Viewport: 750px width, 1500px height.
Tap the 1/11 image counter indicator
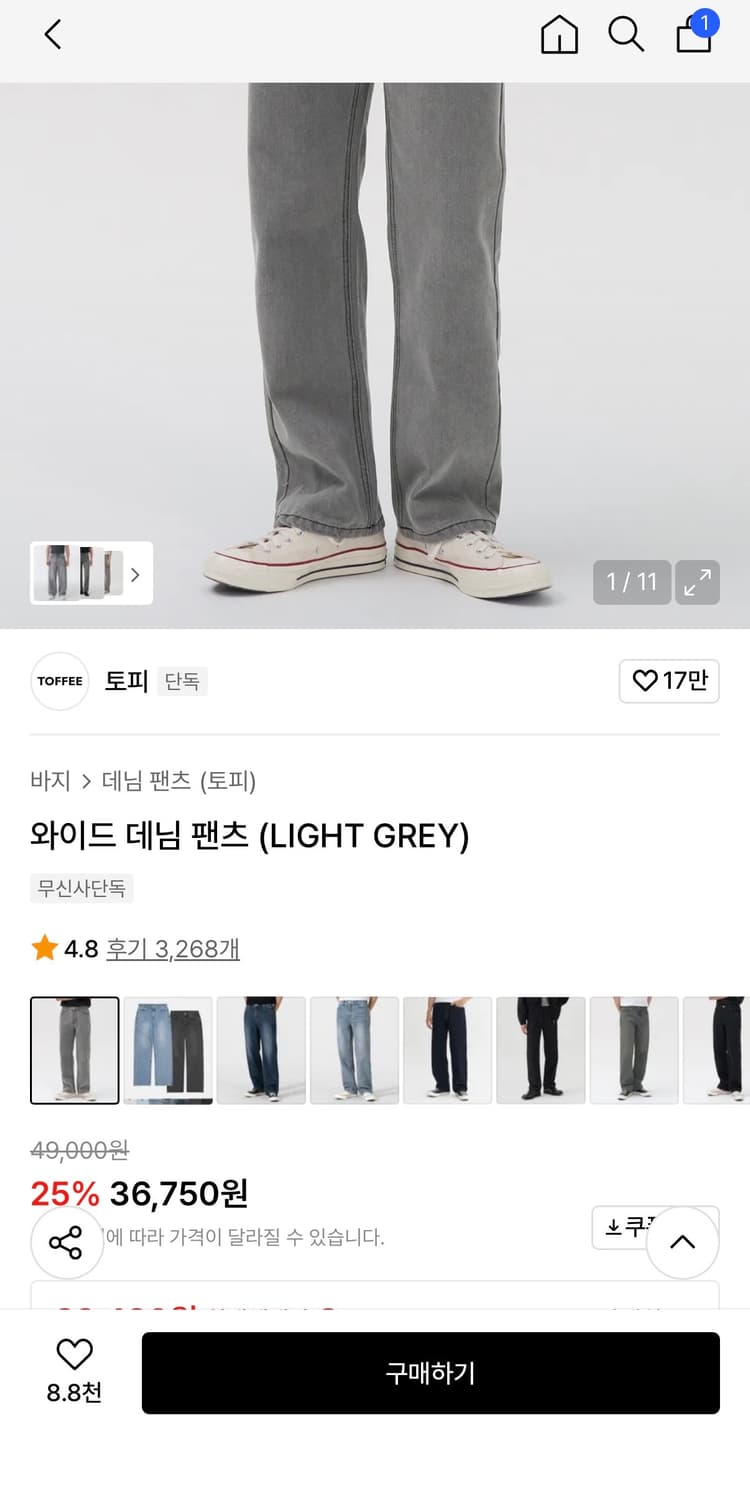point(631,582)
